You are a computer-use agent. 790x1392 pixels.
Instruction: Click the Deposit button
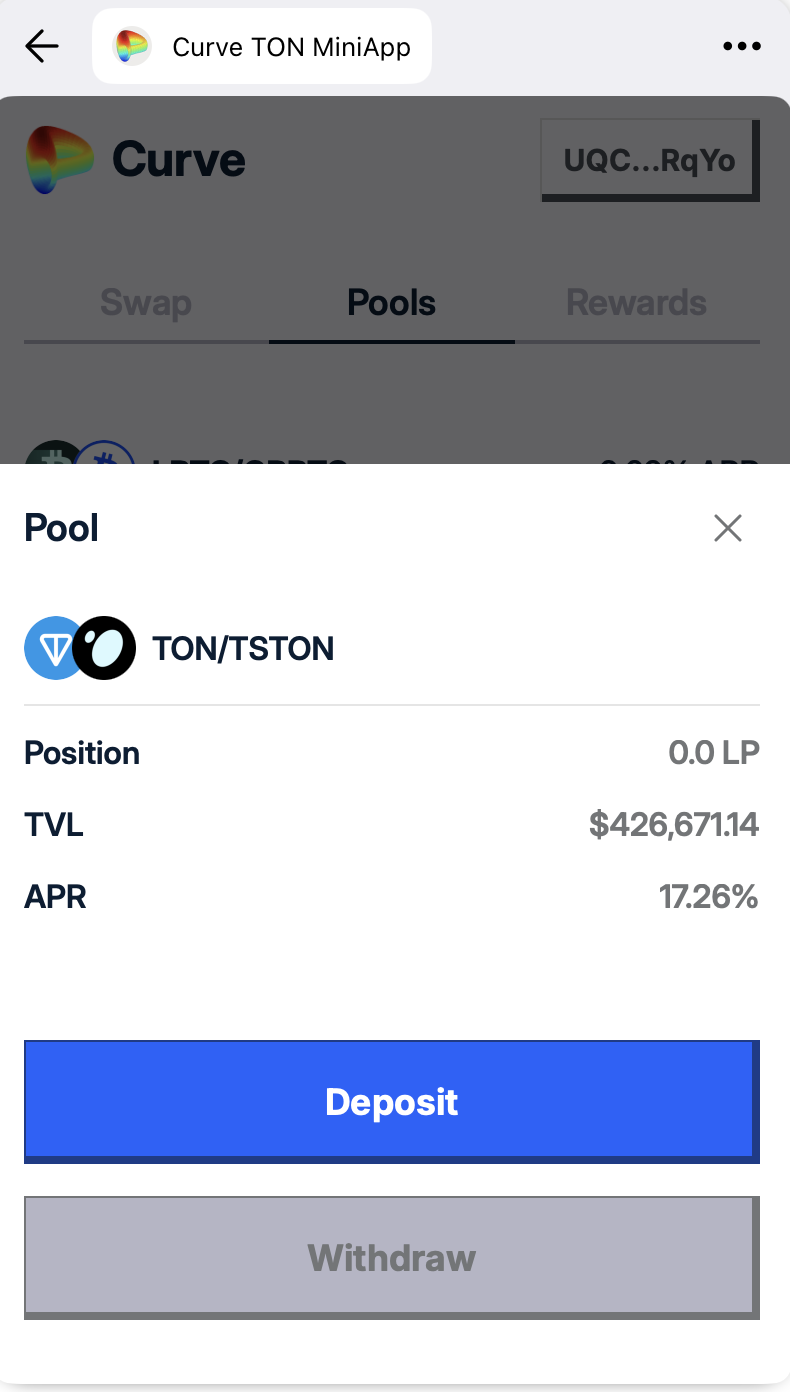[x=391, y=1101]
